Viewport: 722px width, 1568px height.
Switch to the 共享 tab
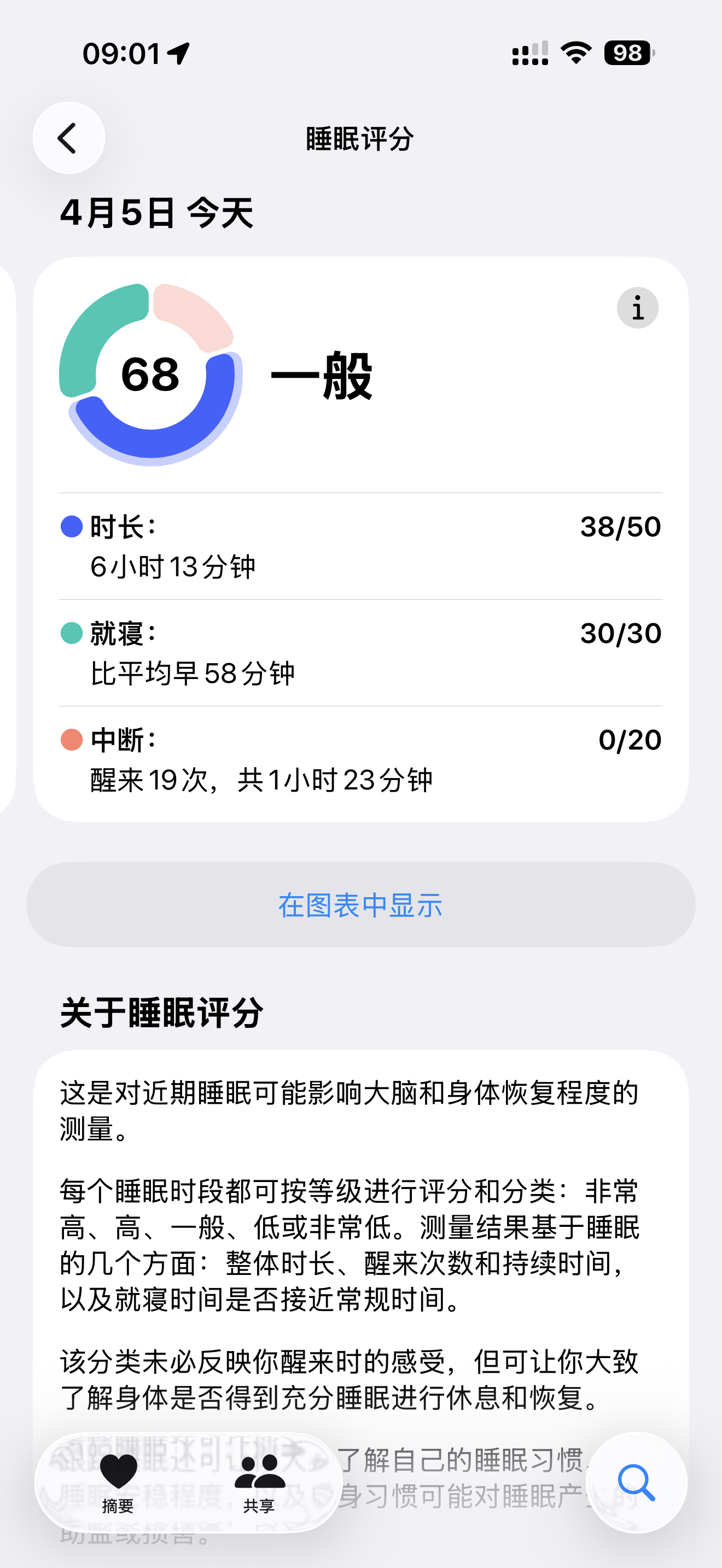pyautogui.click(x=259, y=1483)
